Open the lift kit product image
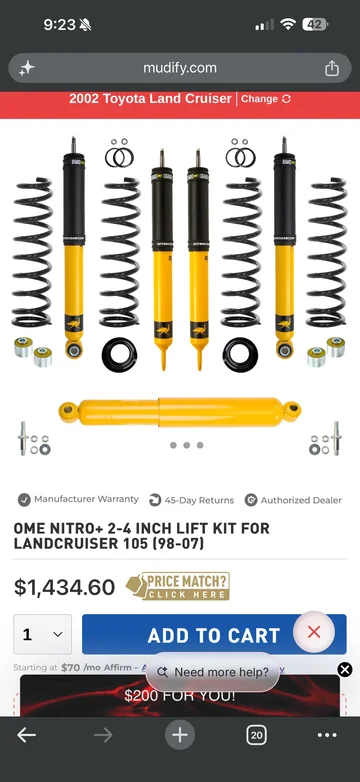 point(180,295)
